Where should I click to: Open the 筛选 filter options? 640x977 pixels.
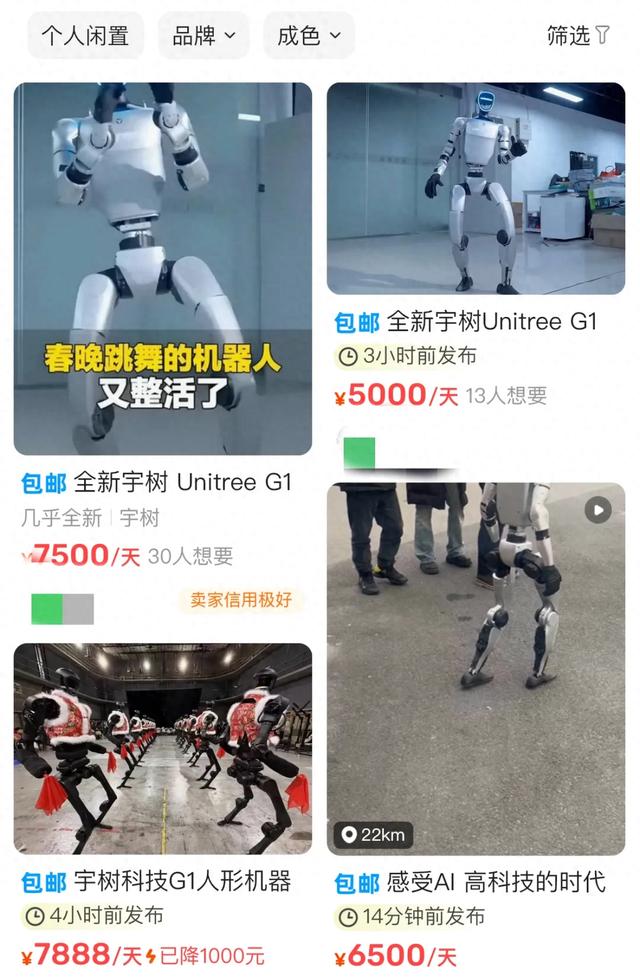pos(578,36)
